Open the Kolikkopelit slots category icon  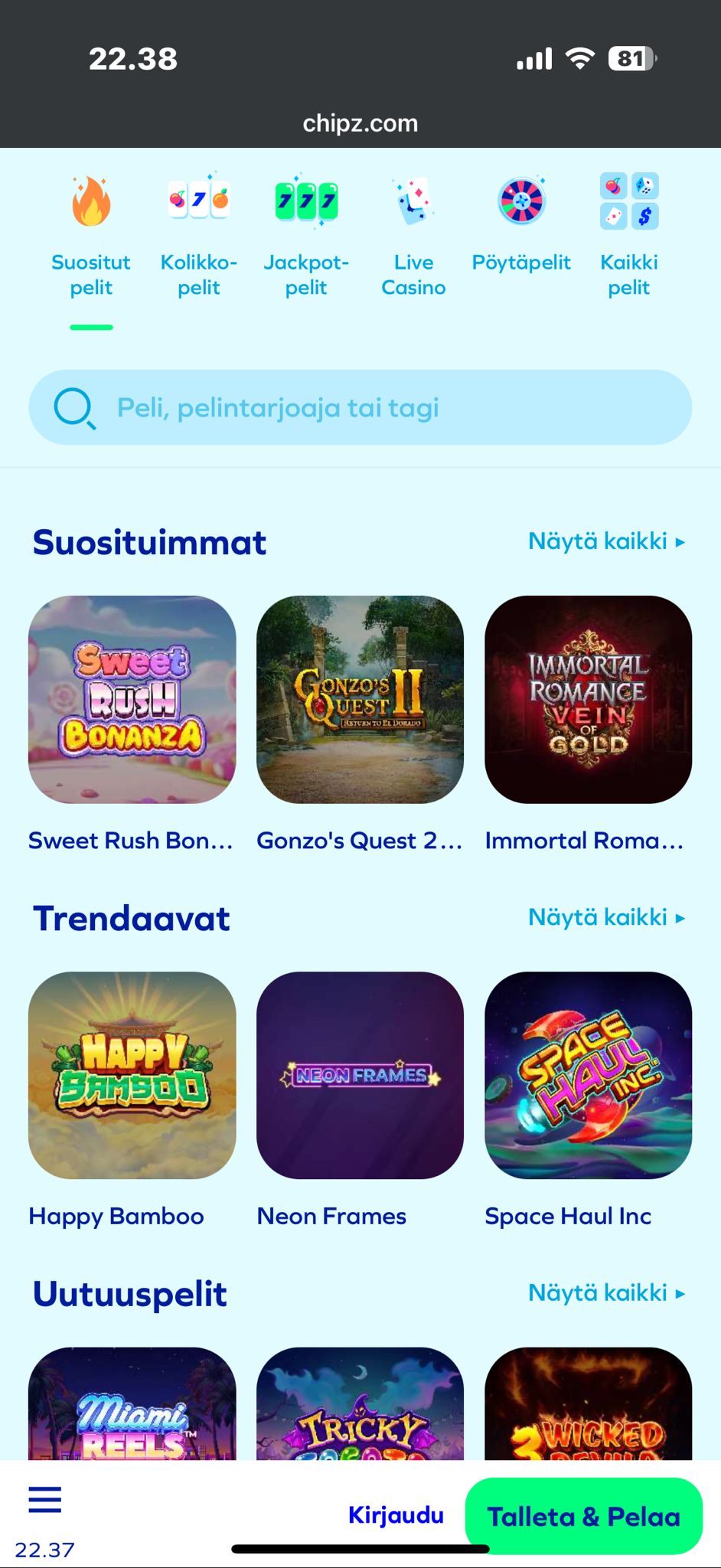tap(197, 201)
